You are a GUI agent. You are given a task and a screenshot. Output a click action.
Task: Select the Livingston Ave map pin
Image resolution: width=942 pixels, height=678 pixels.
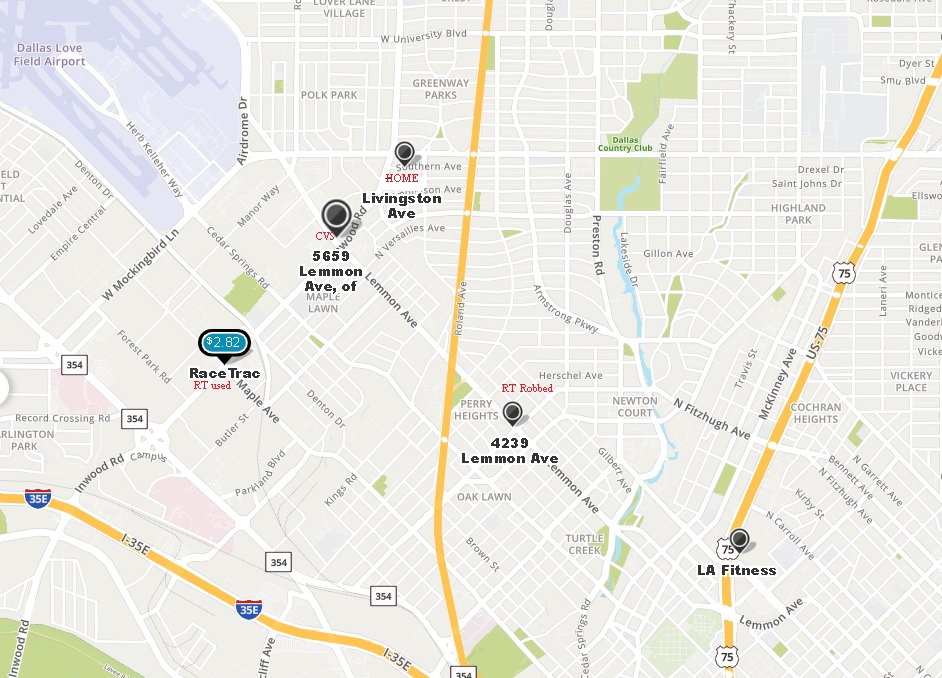pos(404,153)
